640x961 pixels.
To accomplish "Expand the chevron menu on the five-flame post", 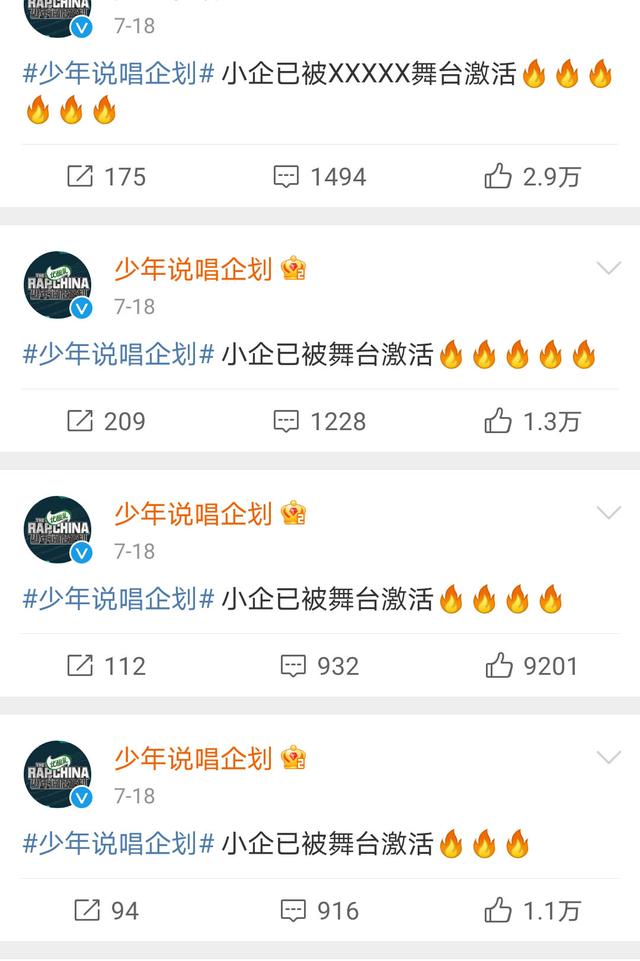I will click(608, 268).
